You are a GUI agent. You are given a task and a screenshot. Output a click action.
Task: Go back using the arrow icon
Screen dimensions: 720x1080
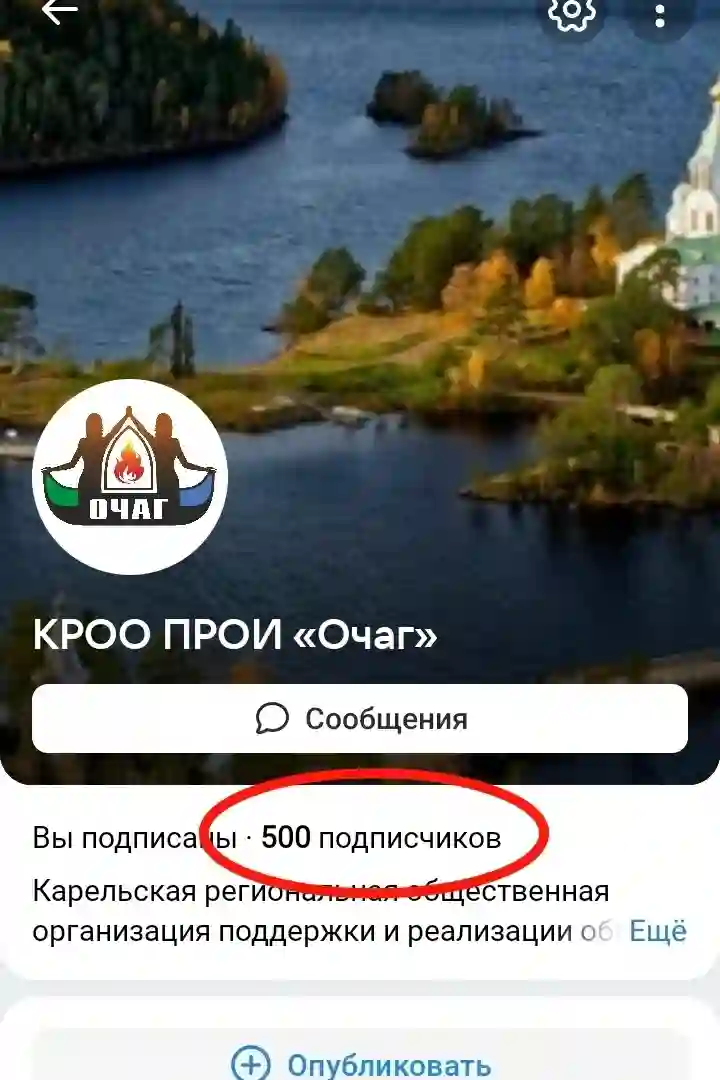tap(59, 11)
